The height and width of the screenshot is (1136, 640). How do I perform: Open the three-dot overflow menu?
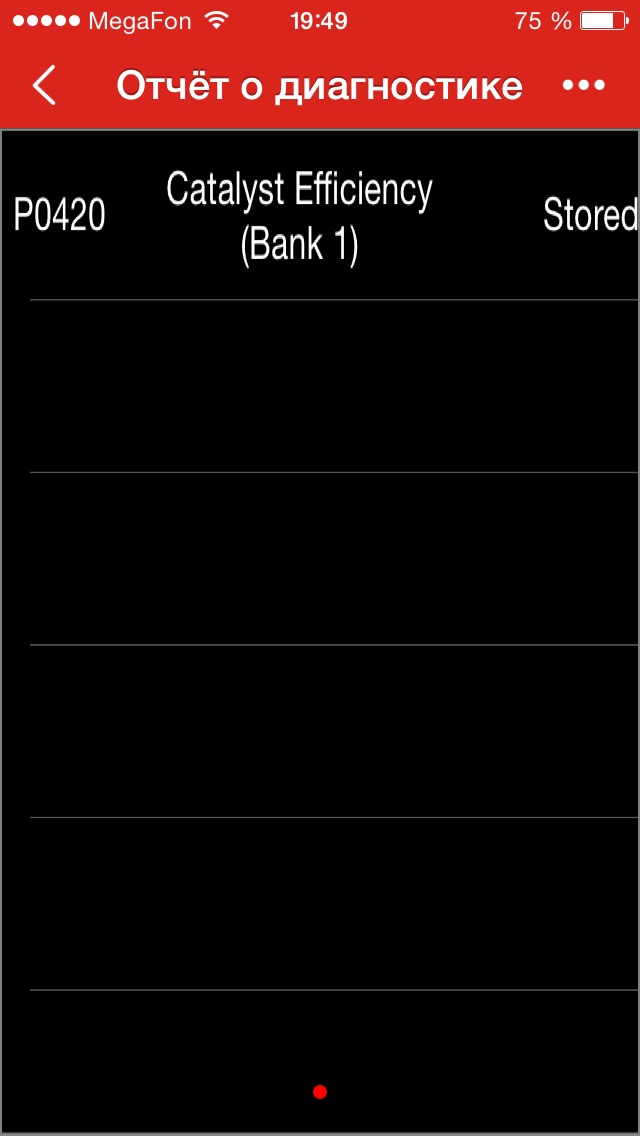(583, 85)
